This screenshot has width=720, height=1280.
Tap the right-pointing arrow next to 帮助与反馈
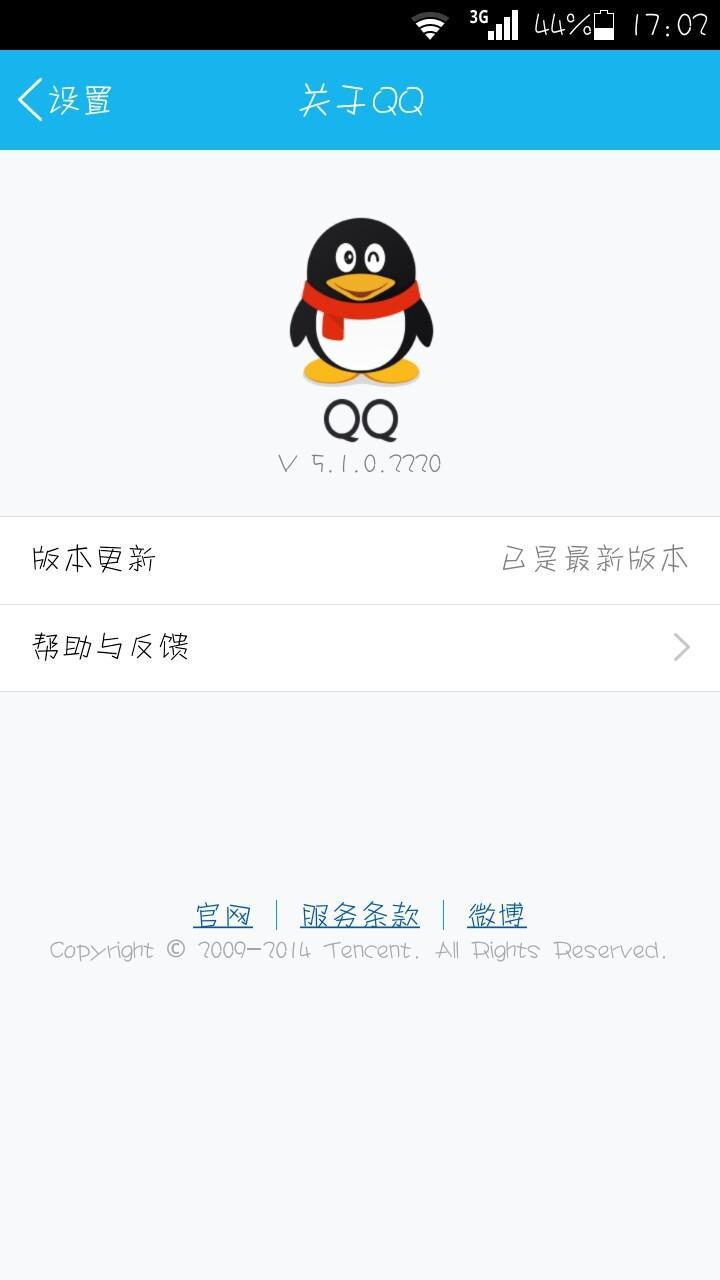point(680,647)
